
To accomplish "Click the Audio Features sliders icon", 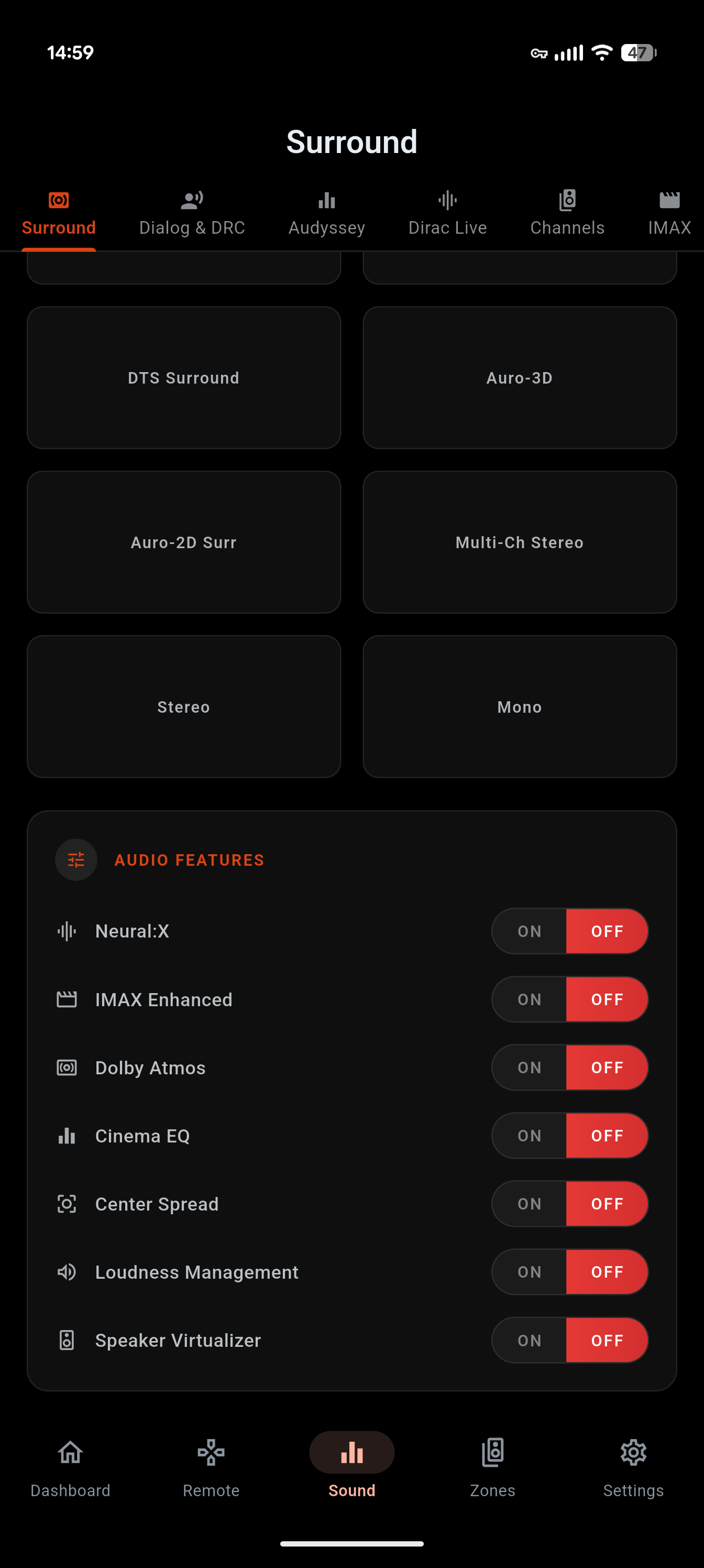I will click(75, 859).
